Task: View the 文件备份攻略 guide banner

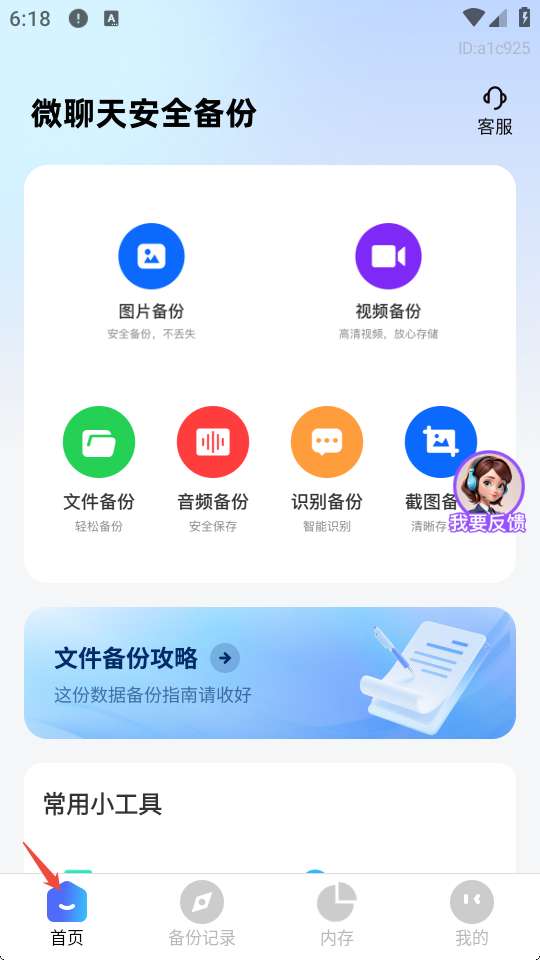Action: tap(270, 673)
